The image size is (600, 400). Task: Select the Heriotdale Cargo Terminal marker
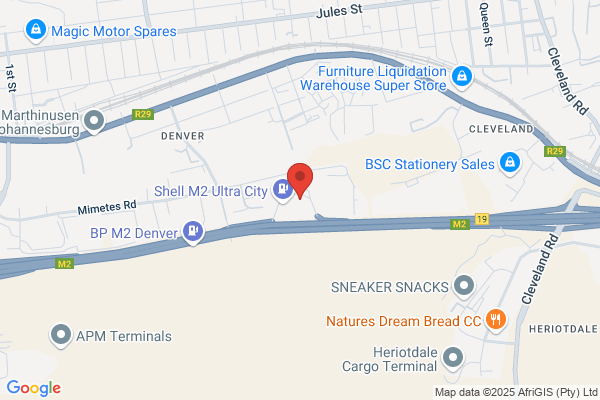pos(453,359)
